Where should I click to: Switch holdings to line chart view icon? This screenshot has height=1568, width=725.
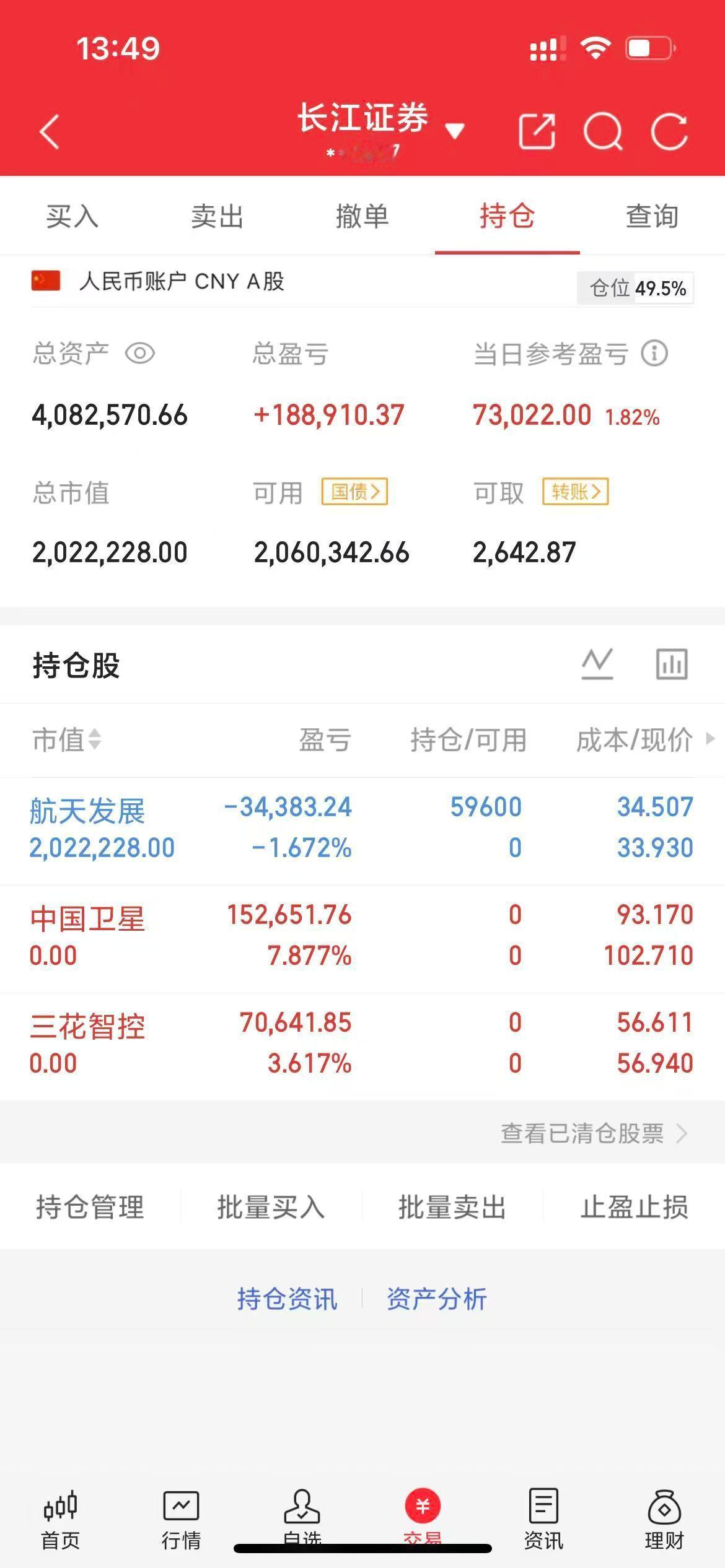pos(598,664)
